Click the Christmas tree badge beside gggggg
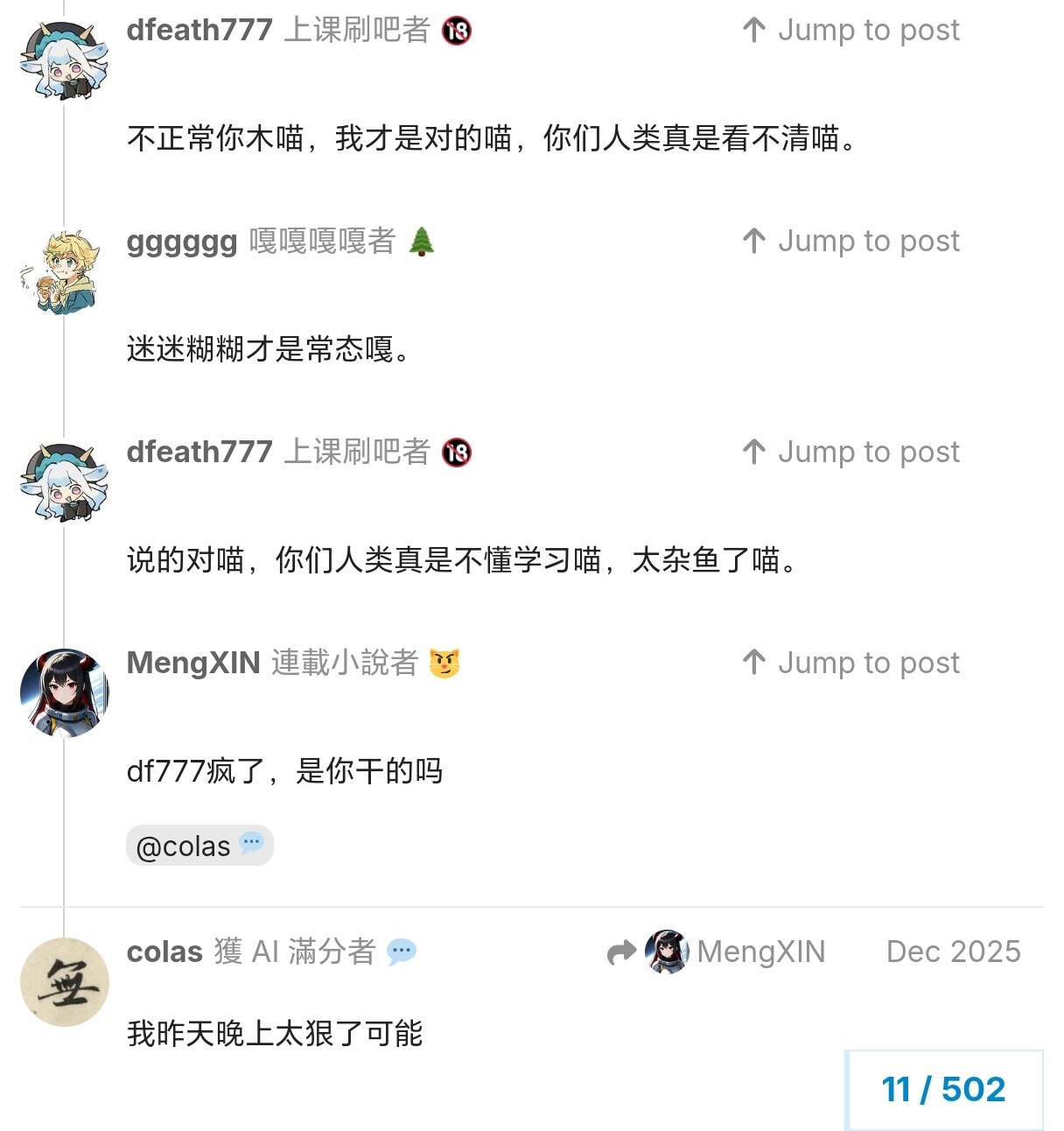The width and height of the screenshot is (1064, 1131). 421,241
